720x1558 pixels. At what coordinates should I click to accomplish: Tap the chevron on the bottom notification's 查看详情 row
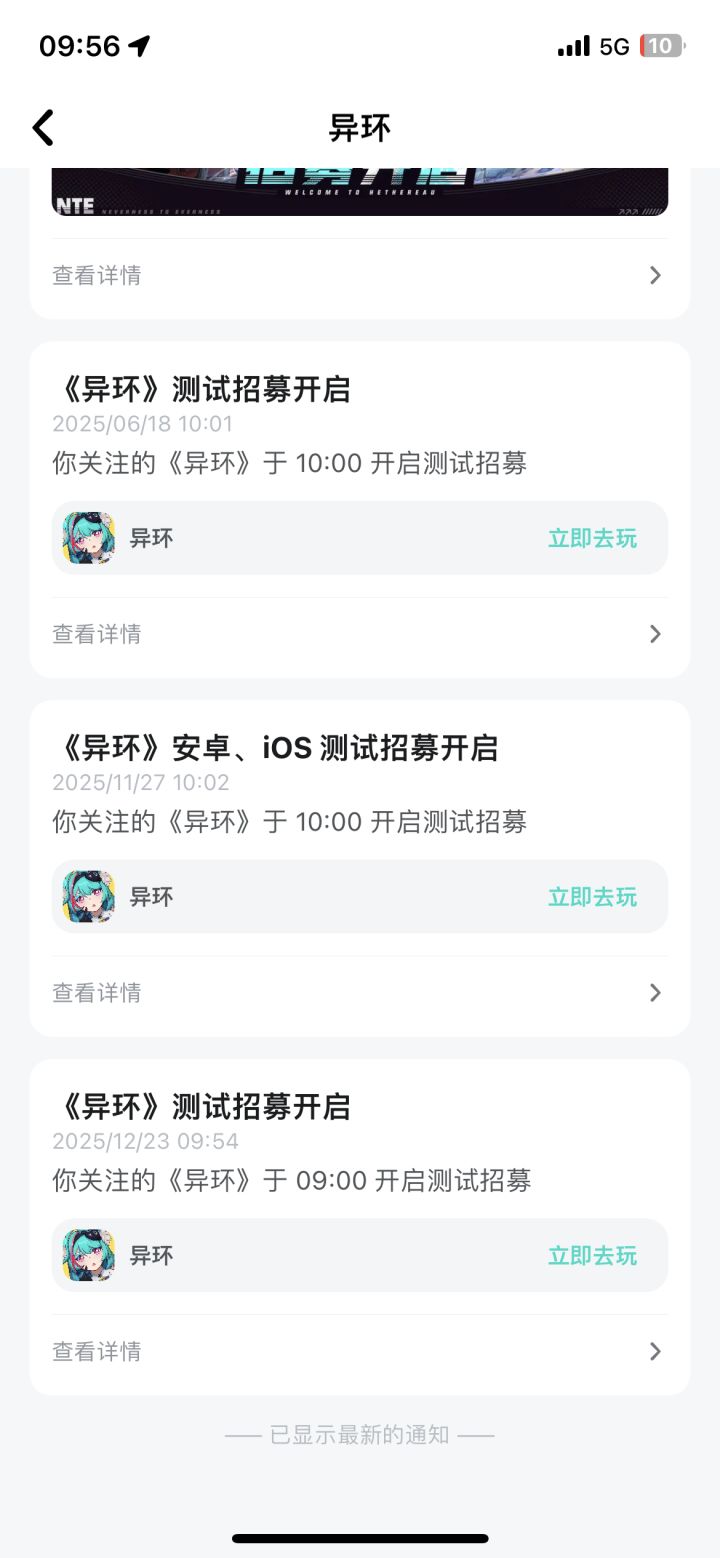pyautogui.click(x=655, y=1351)
